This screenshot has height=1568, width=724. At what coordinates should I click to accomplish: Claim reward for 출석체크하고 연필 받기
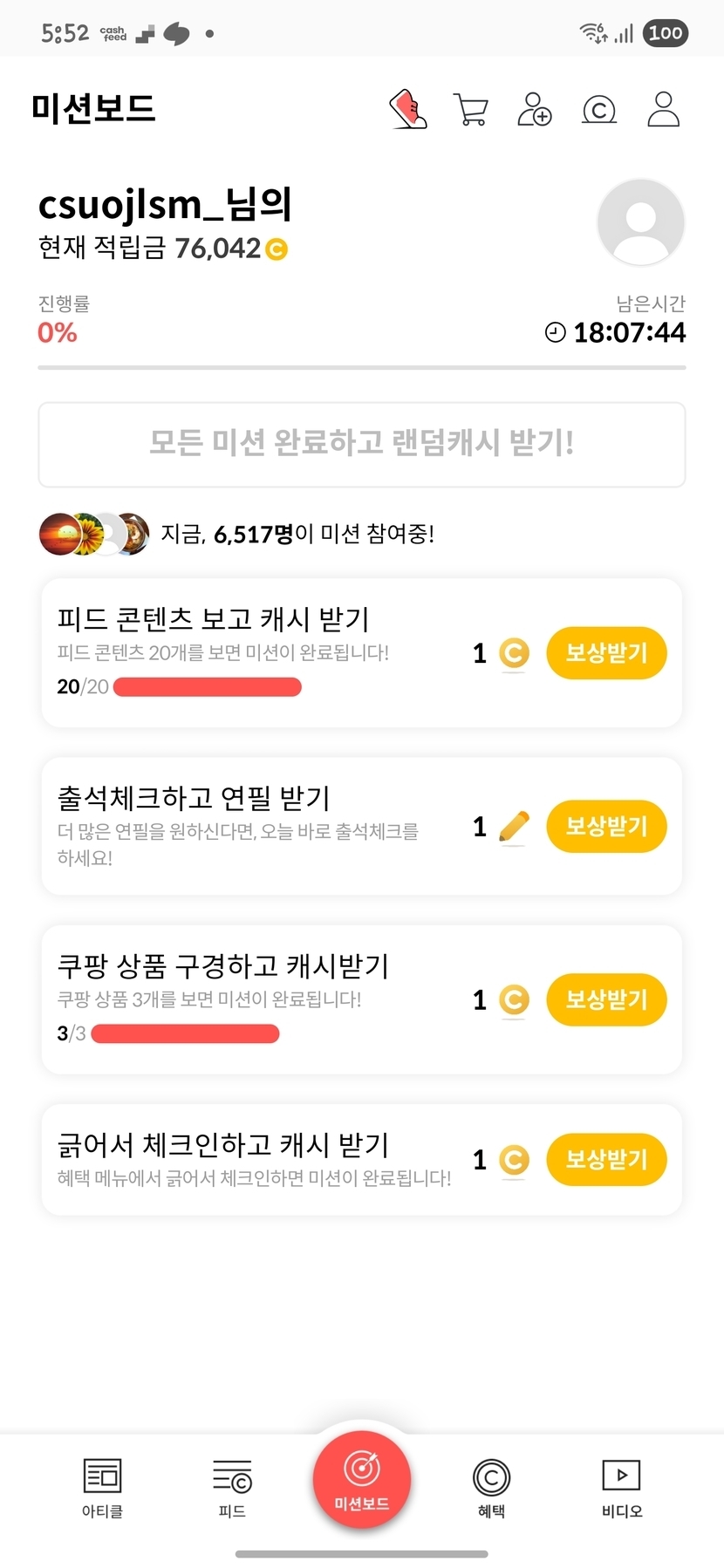click(606, 826)
